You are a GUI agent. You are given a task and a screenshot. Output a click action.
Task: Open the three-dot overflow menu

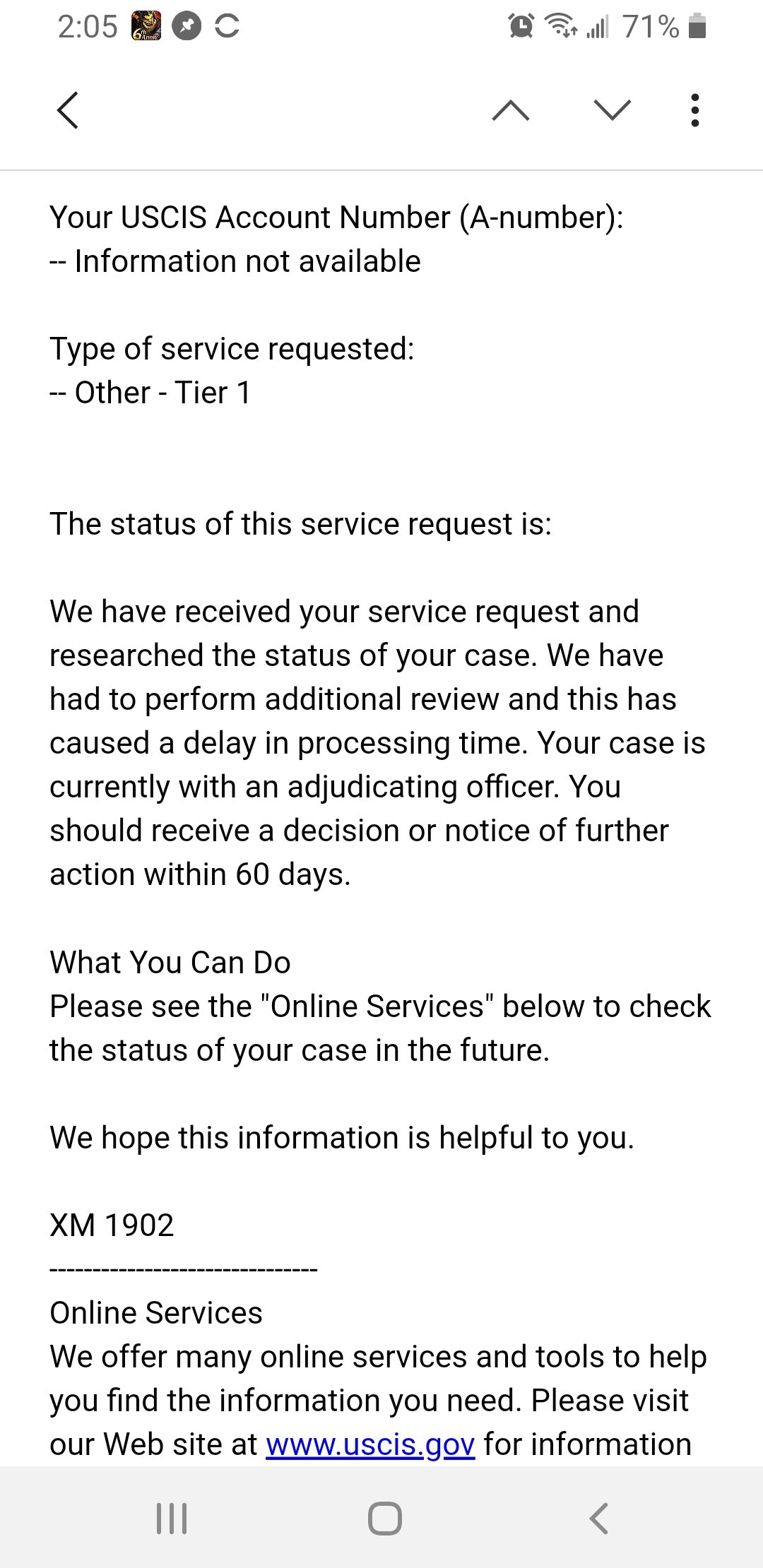[695, 110]
